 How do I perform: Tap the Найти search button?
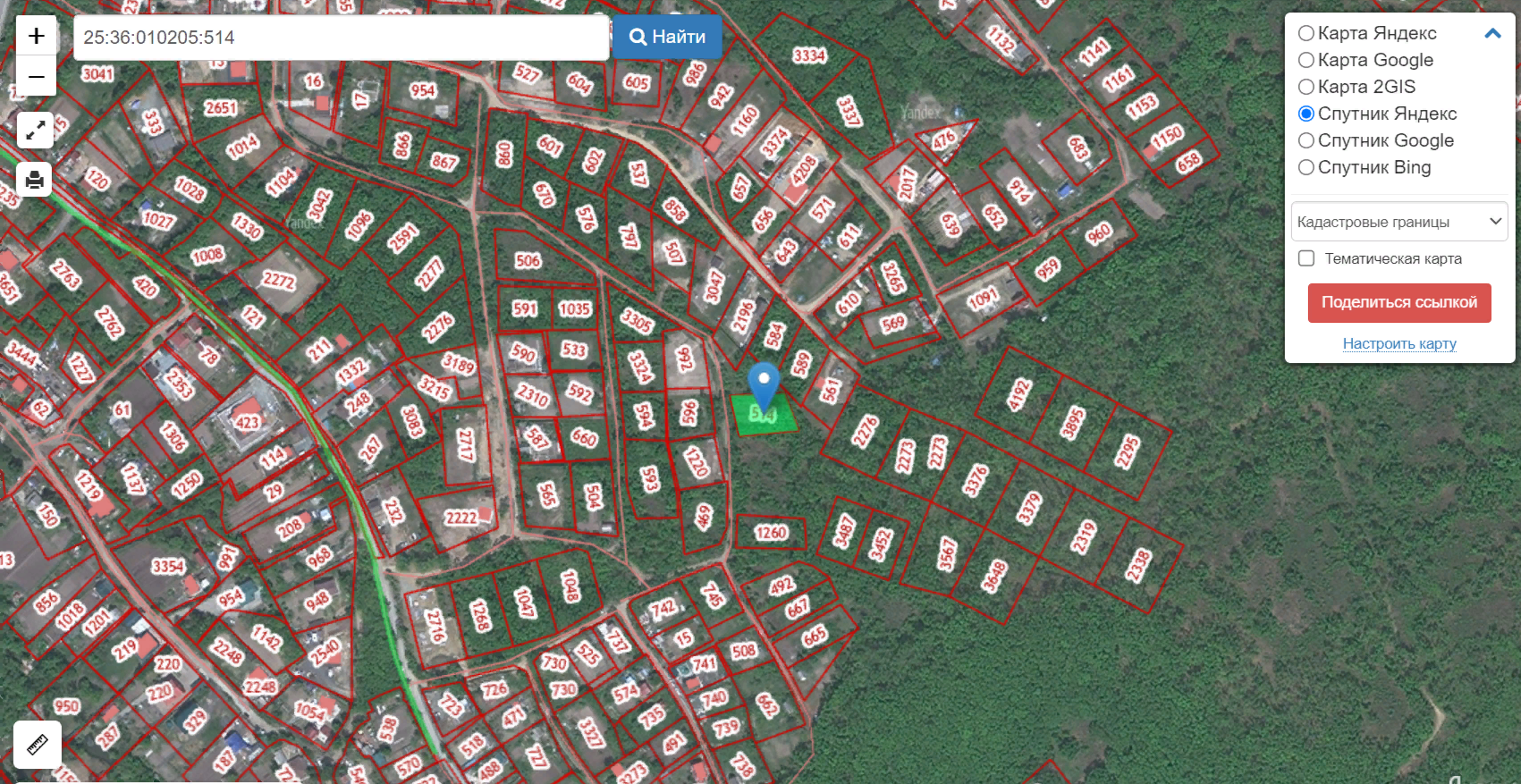[667, 37]
